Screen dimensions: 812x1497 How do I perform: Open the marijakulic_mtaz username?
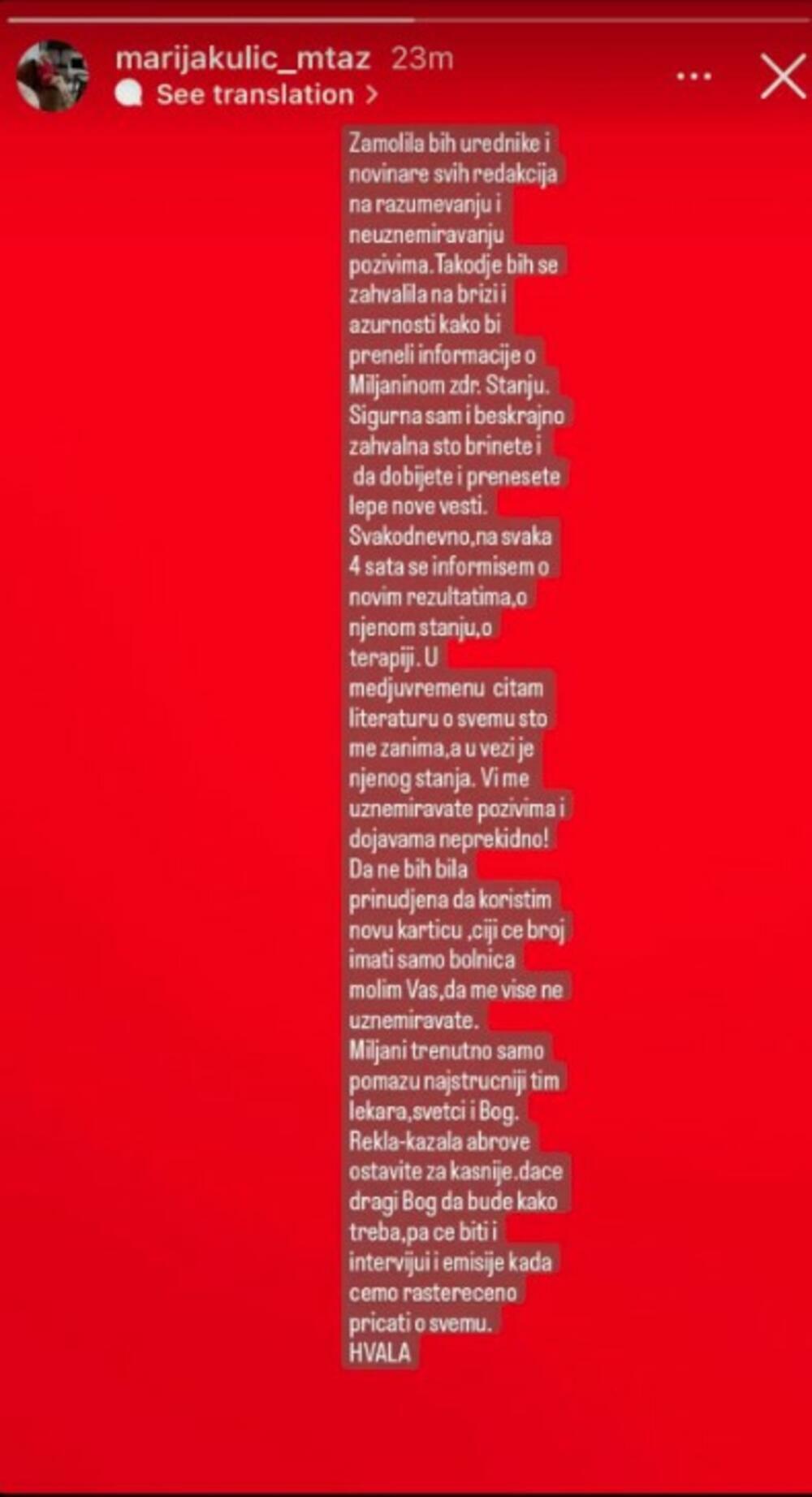tap(242, 58)
